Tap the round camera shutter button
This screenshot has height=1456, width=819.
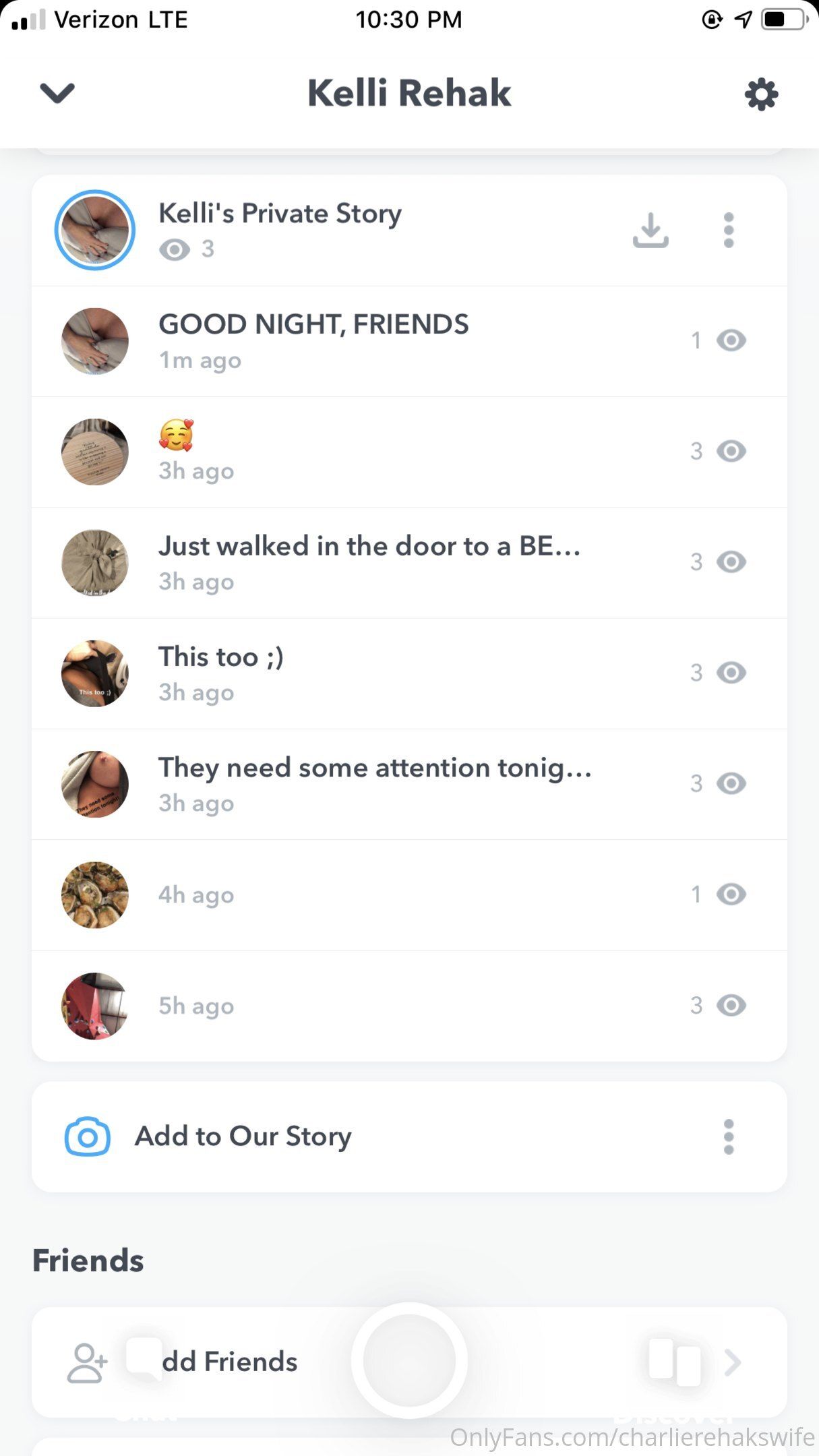409,1360
